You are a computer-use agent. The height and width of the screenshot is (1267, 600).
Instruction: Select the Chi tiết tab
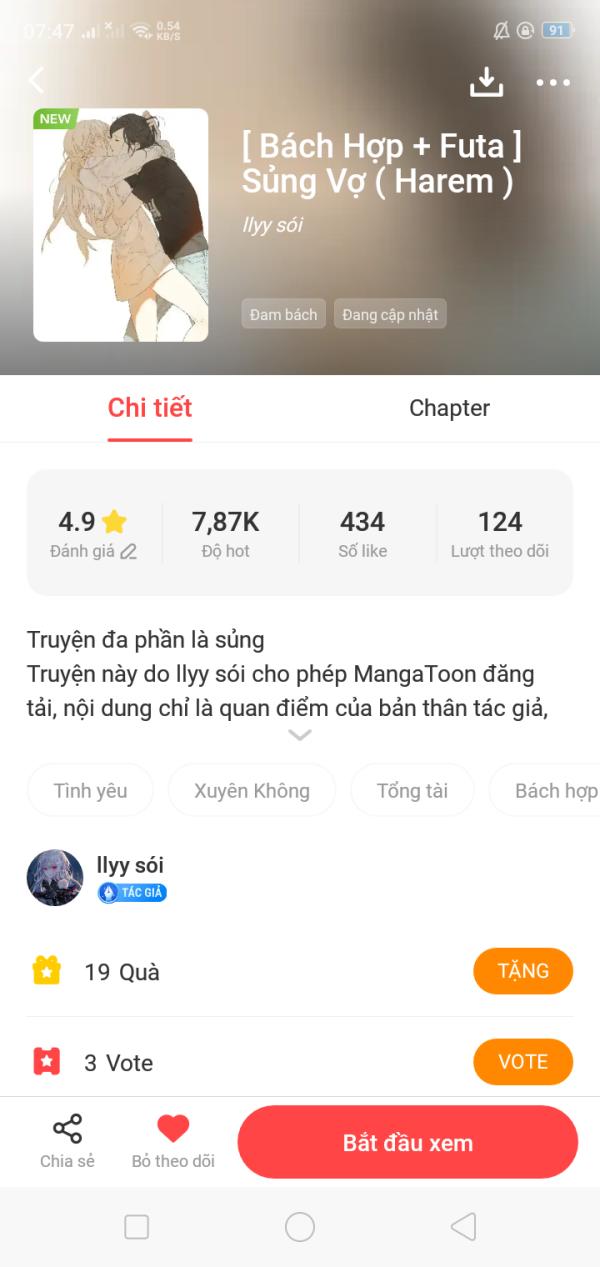point(150,408)
